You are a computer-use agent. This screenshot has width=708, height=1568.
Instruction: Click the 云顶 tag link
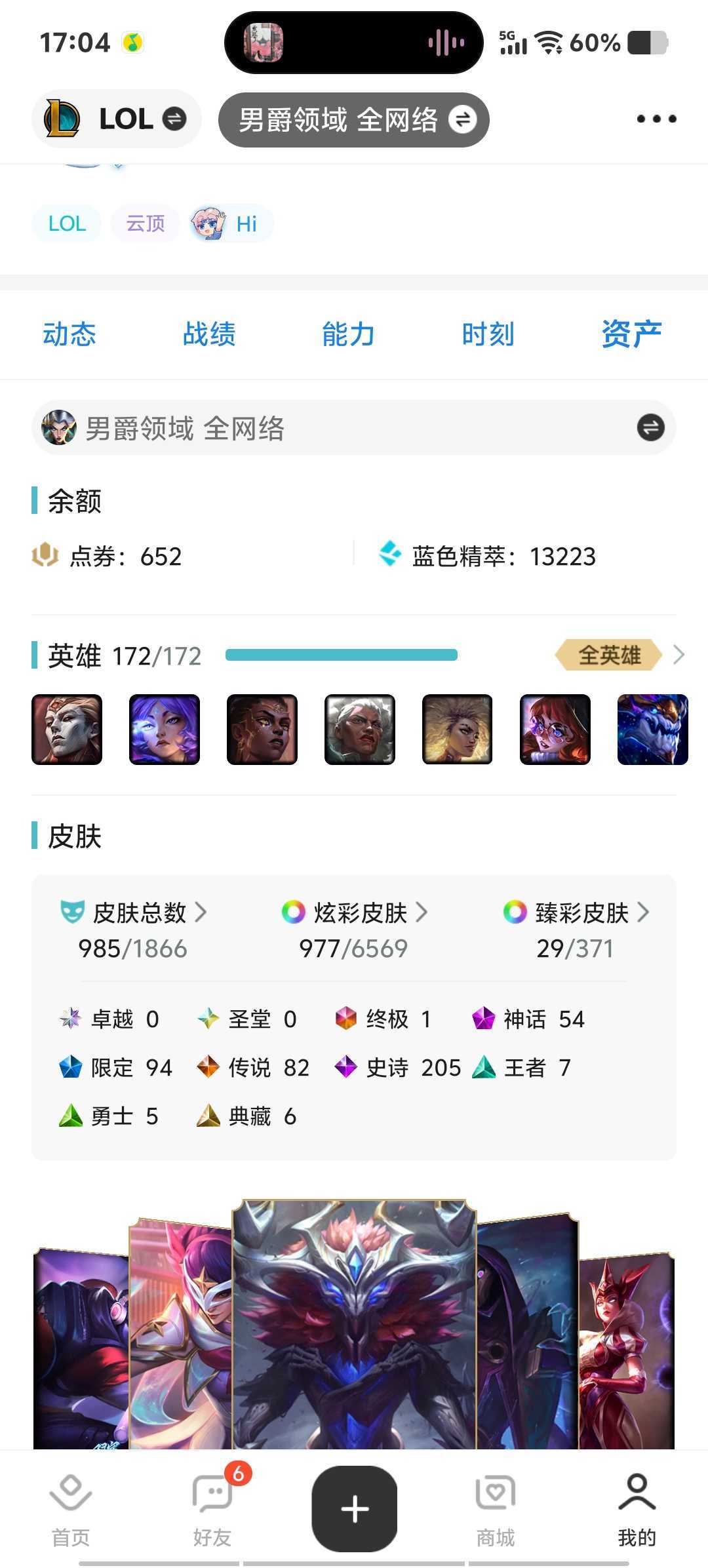pos(144,224)
